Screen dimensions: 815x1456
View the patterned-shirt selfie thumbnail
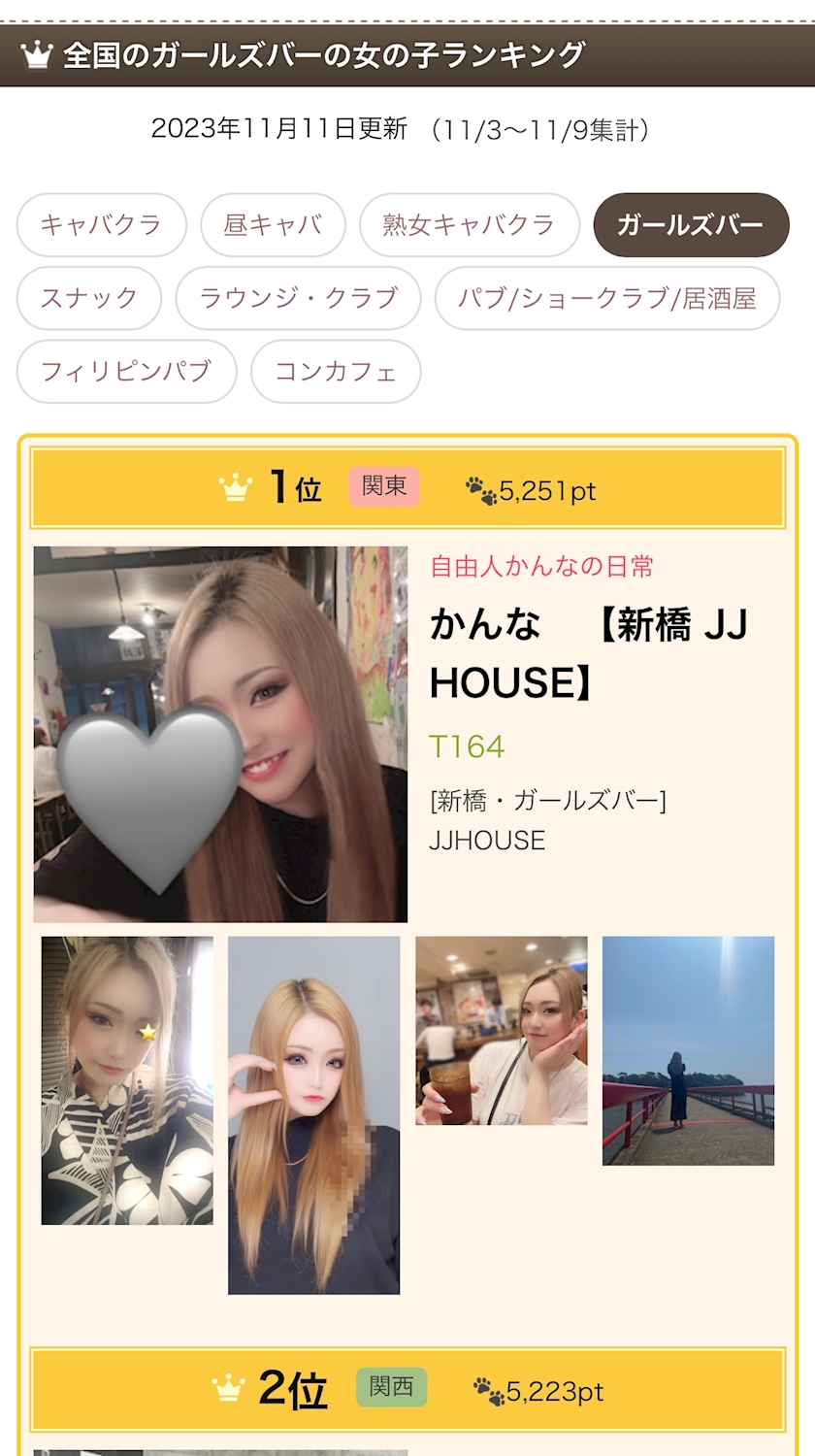tap(127, 1080)
